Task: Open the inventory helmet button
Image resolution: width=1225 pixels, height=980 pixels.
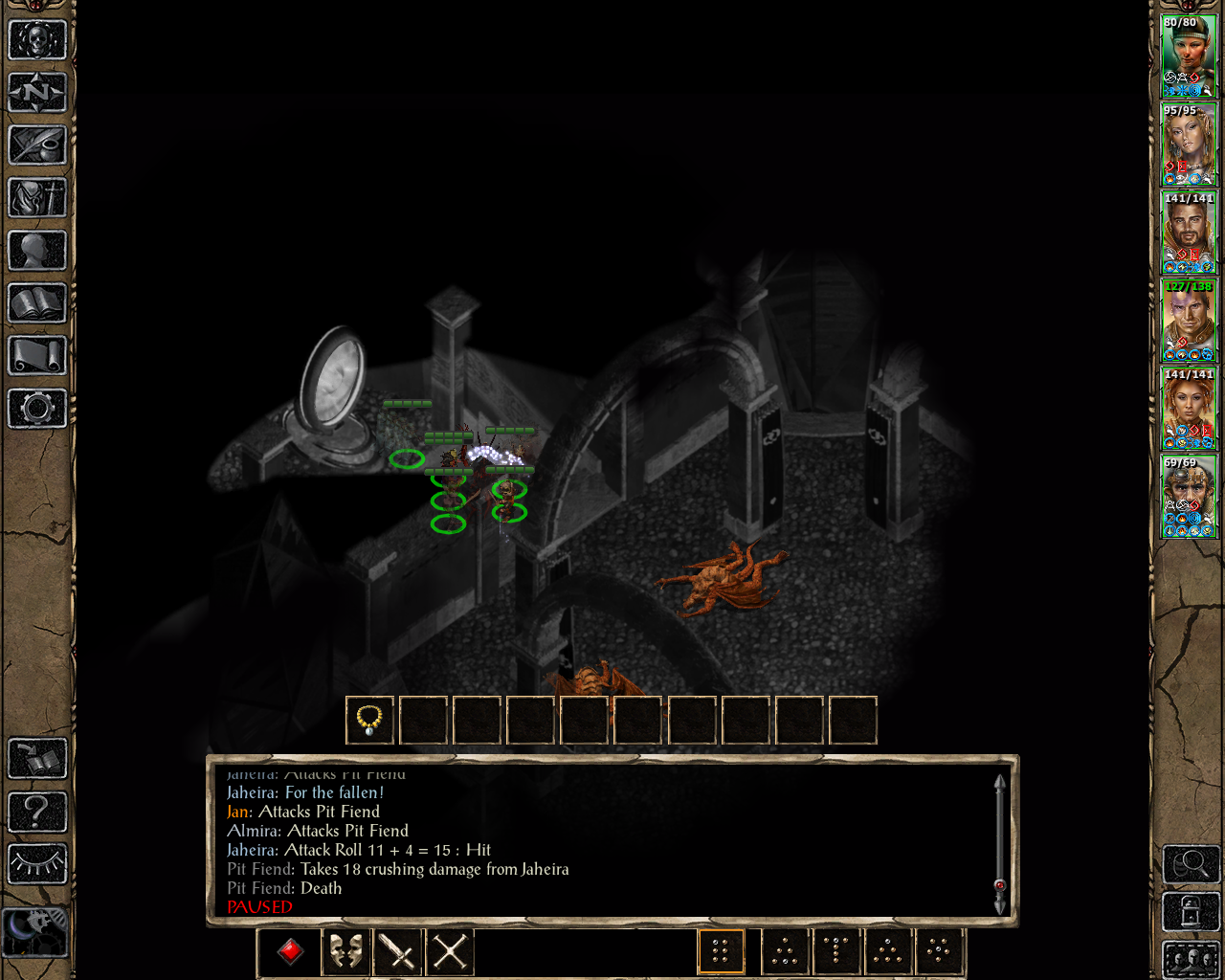Action: pyautogui.click(x=37, y=198)
